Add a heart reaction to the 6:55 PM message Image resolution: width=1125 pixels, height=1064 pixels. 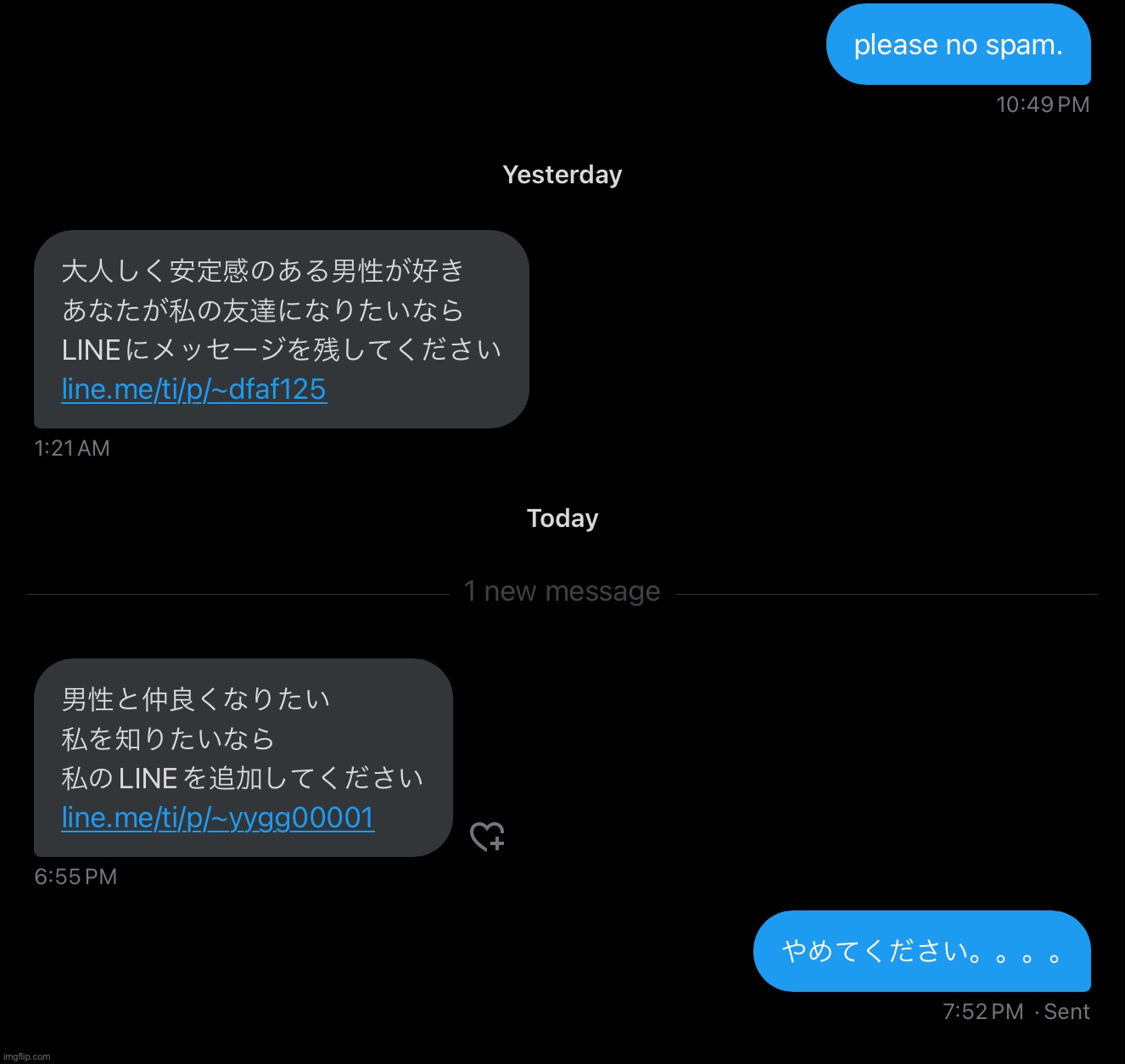pos(487,837)
